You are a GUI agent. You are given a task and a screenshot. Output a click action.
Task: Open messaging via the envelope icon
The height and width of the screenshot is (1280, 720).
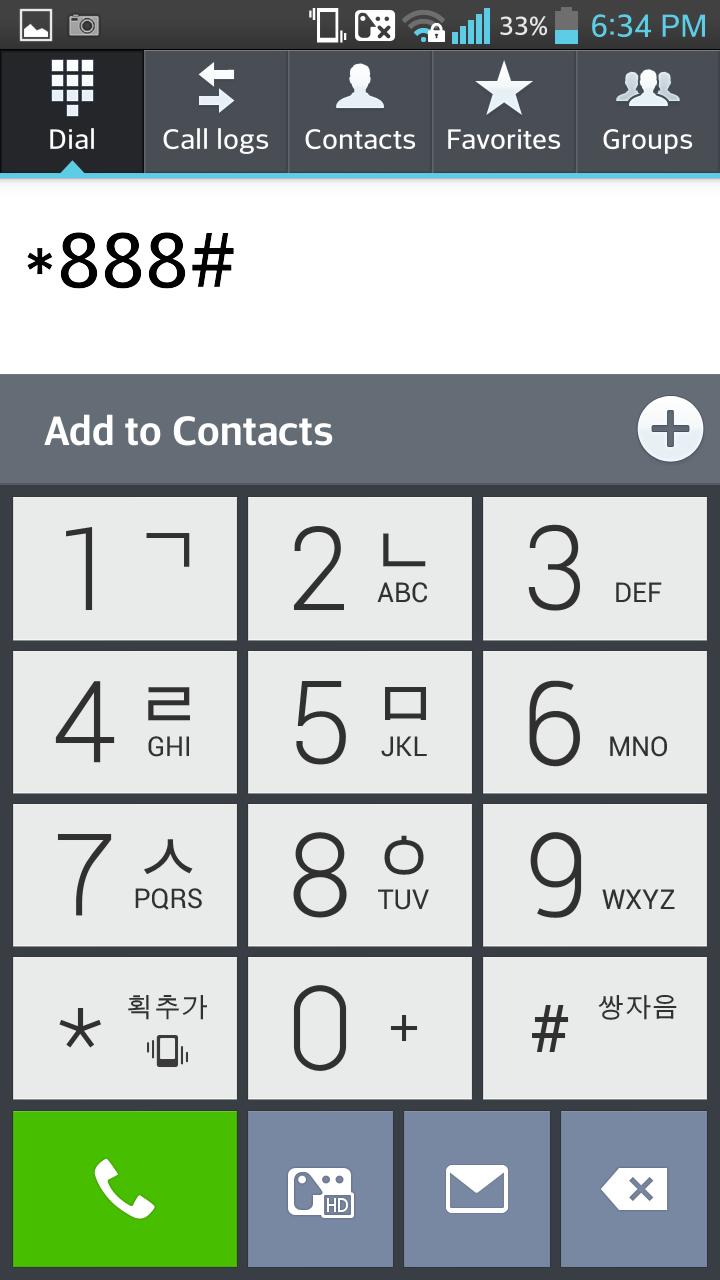point(476,1187)
